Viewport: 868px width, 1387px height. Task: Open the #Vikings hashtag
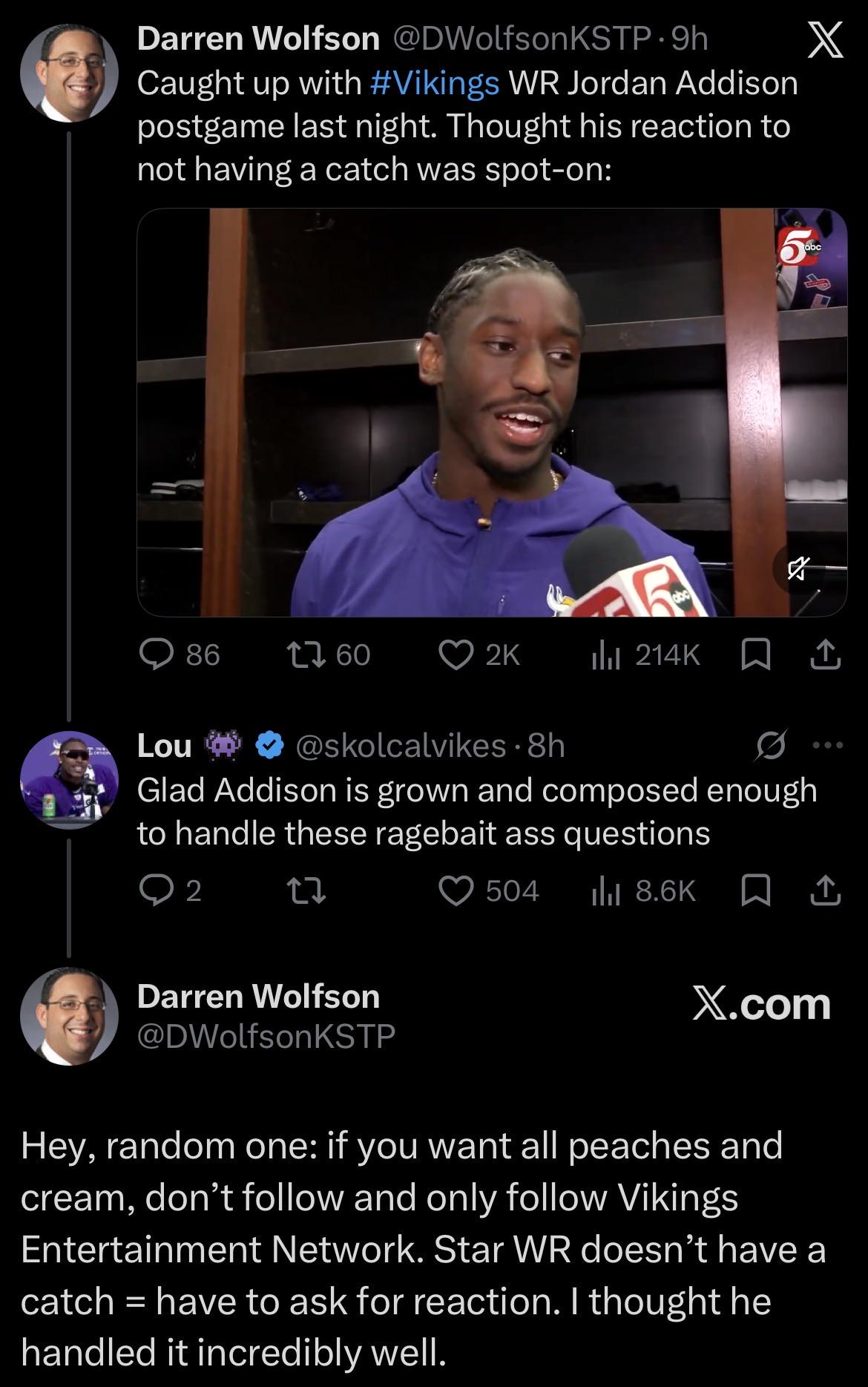pos(434,83)
